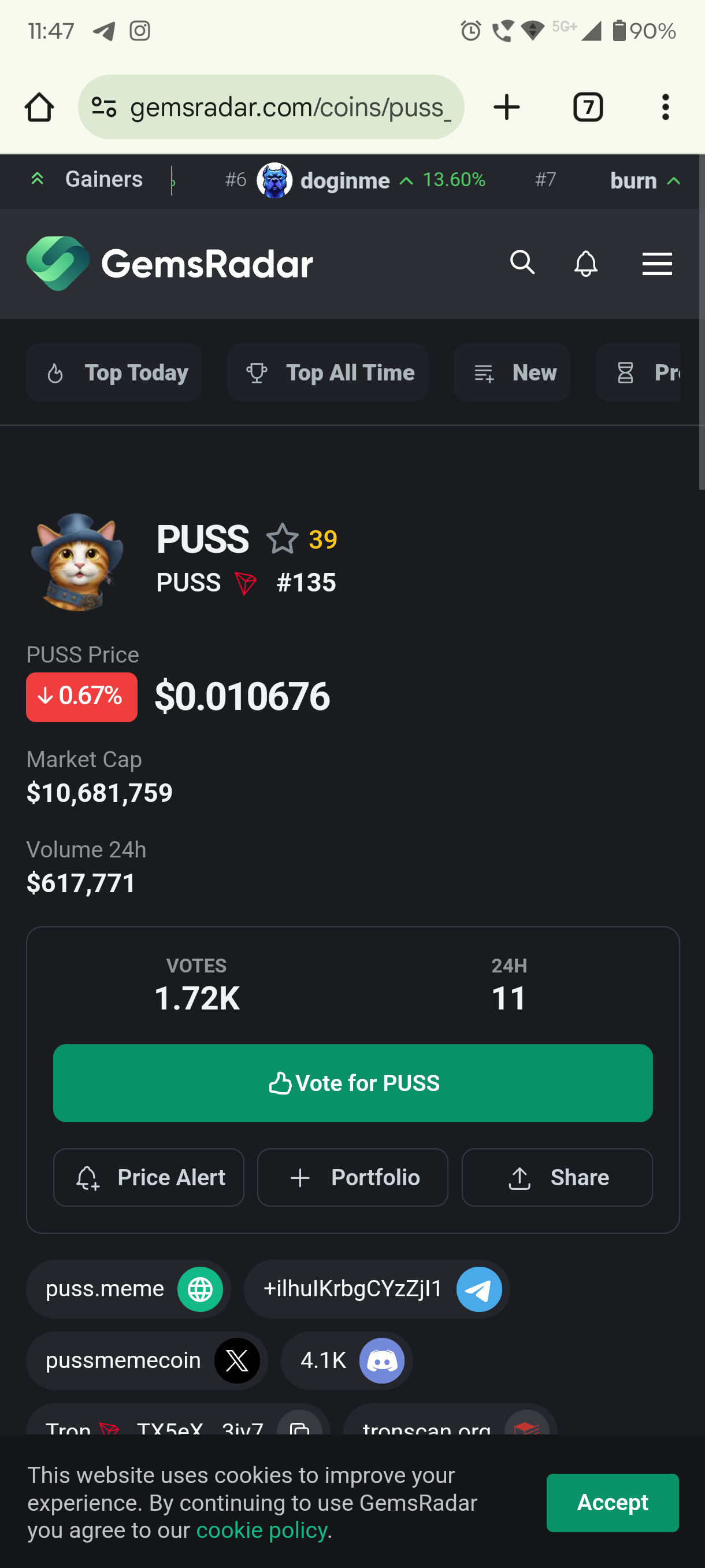Open the doginme gainer in the ticker
This screenshot has width=705, height=1568.
(344, 181)
